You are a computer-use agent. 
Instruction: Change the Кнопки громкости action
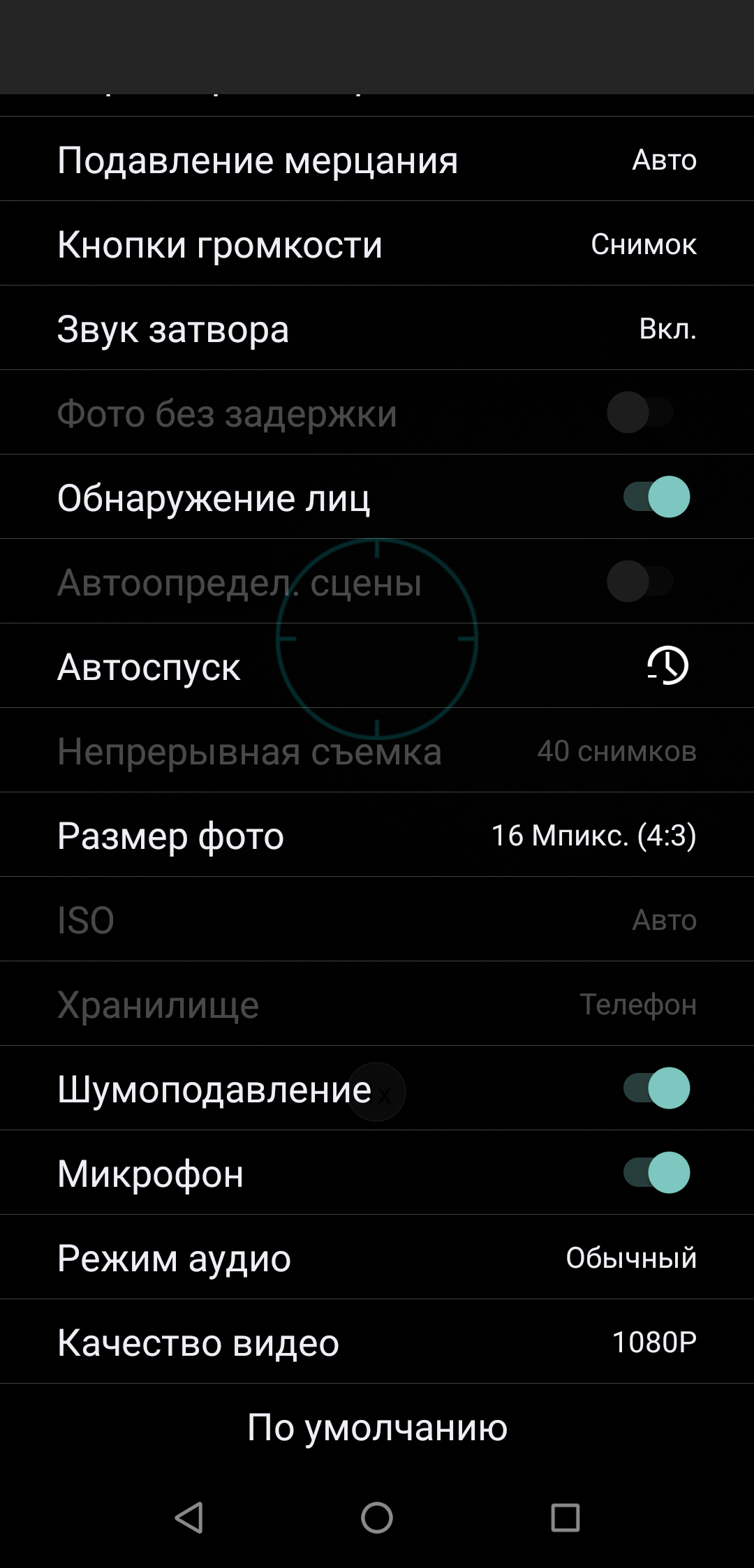coord(377,244)
